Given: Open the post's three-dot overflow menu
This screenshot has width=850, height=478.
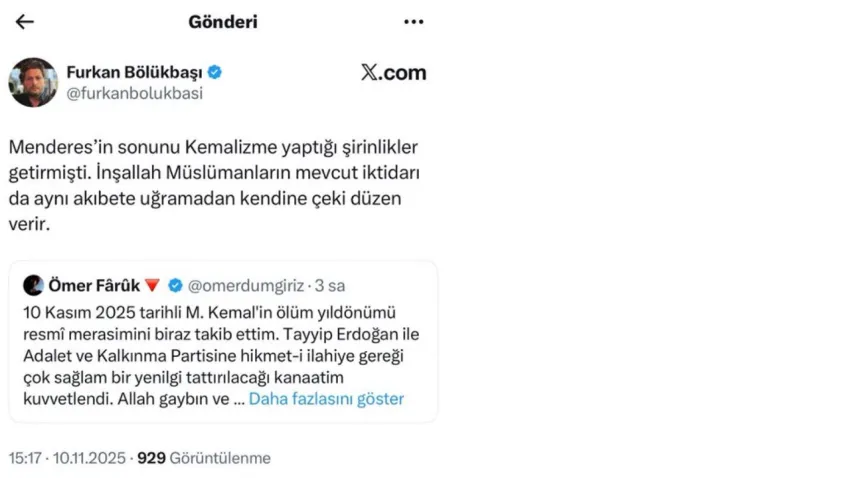Looking at the screenshot, I should click(413, 22).
